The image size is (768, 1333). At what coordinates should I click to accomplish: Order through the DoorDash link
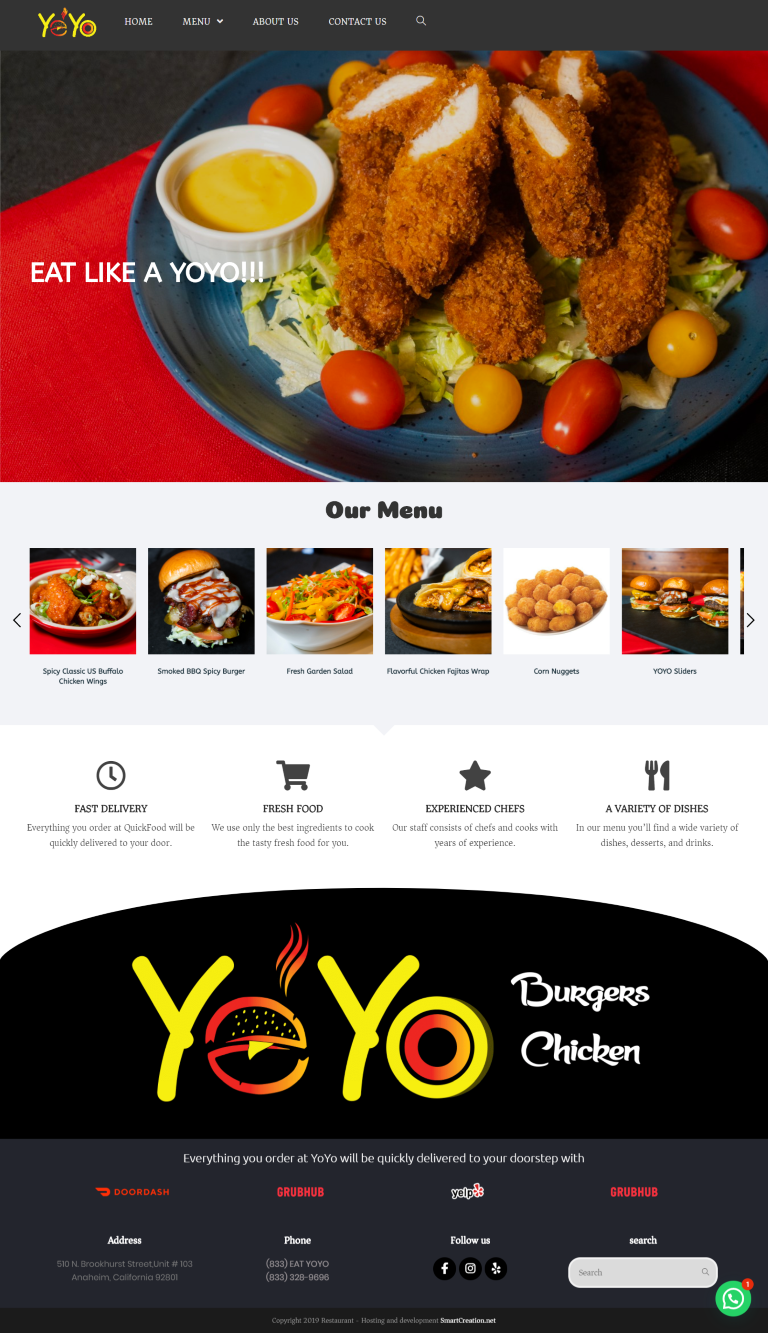(132, 1192)
